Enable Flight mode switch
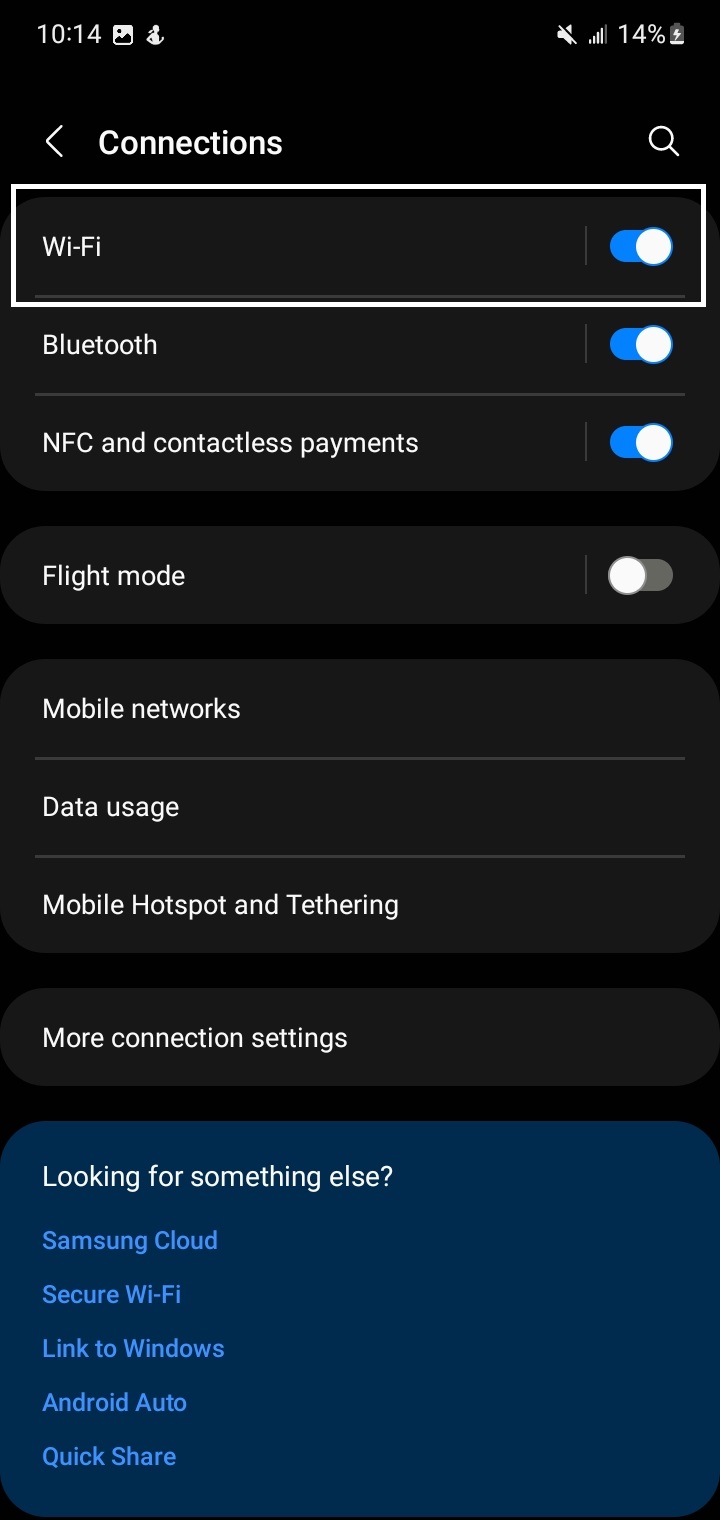 pos(641,576)
